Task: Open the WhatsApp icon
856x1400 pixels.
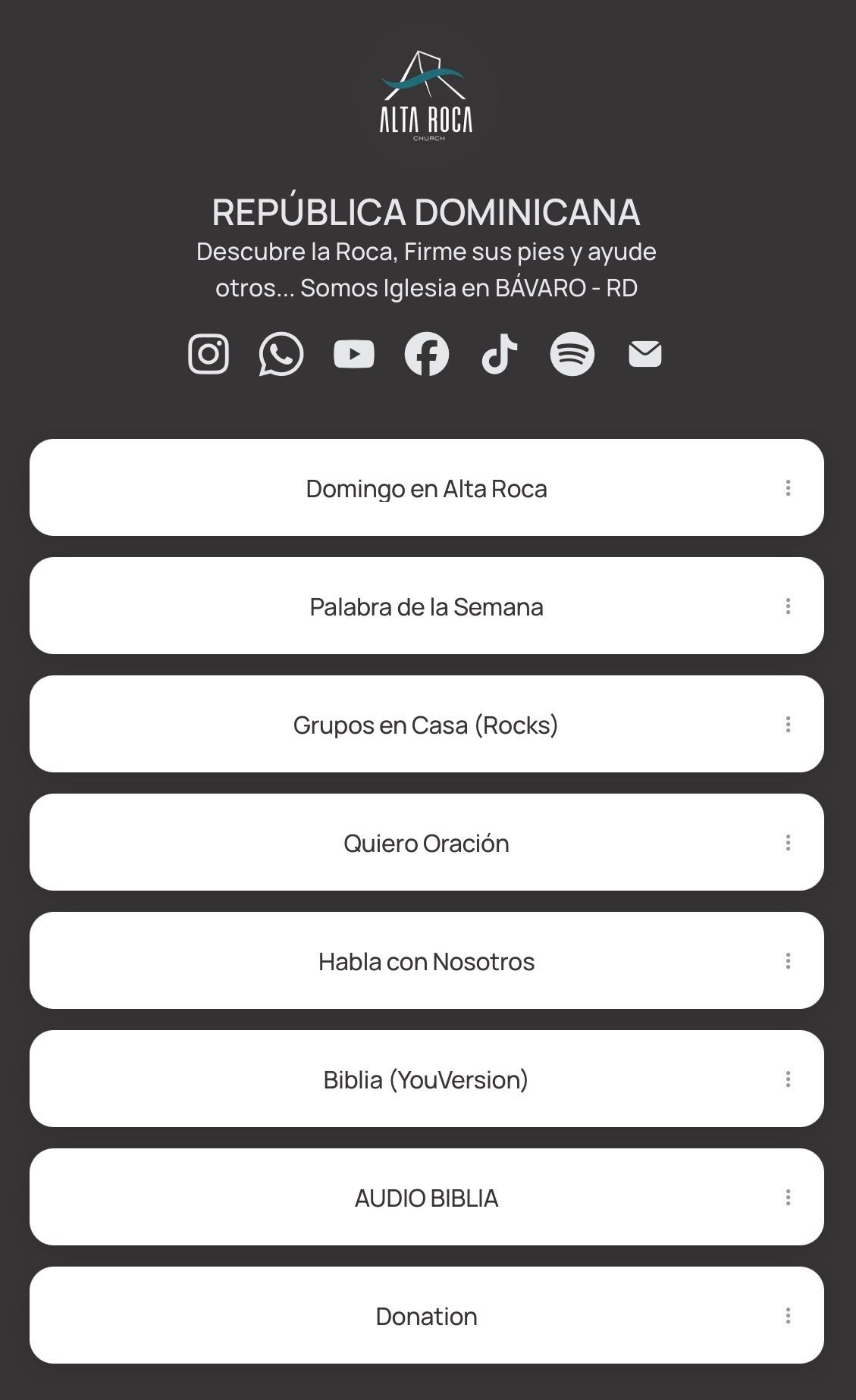Action: pyautogui.click(x=281, y=353)
